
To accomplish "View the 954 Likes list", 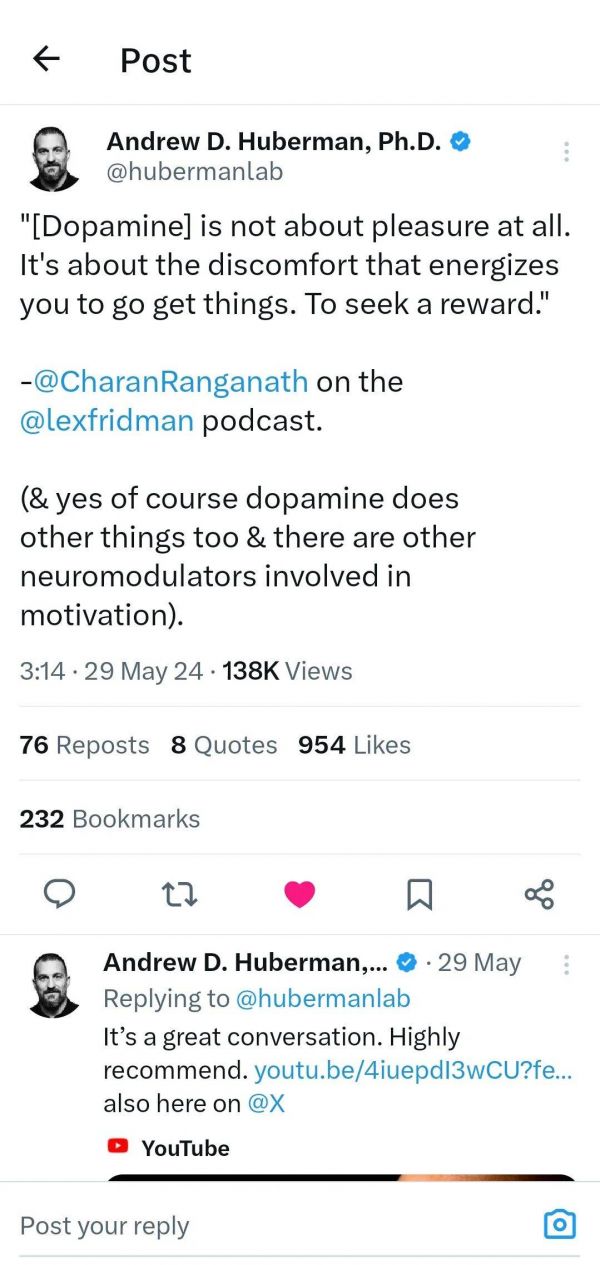I will (354, 745).
